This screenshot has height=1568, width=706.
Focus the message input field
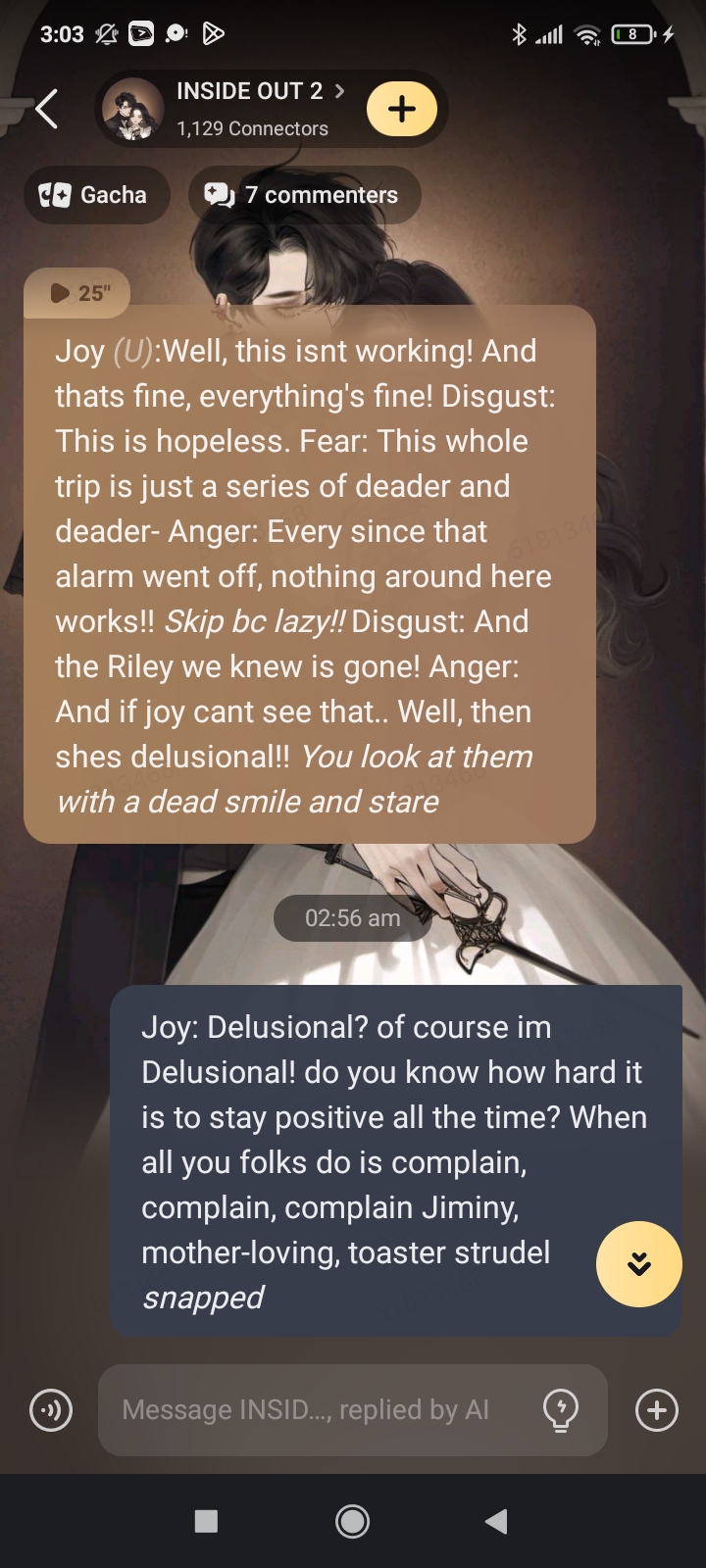[314, 1410]
